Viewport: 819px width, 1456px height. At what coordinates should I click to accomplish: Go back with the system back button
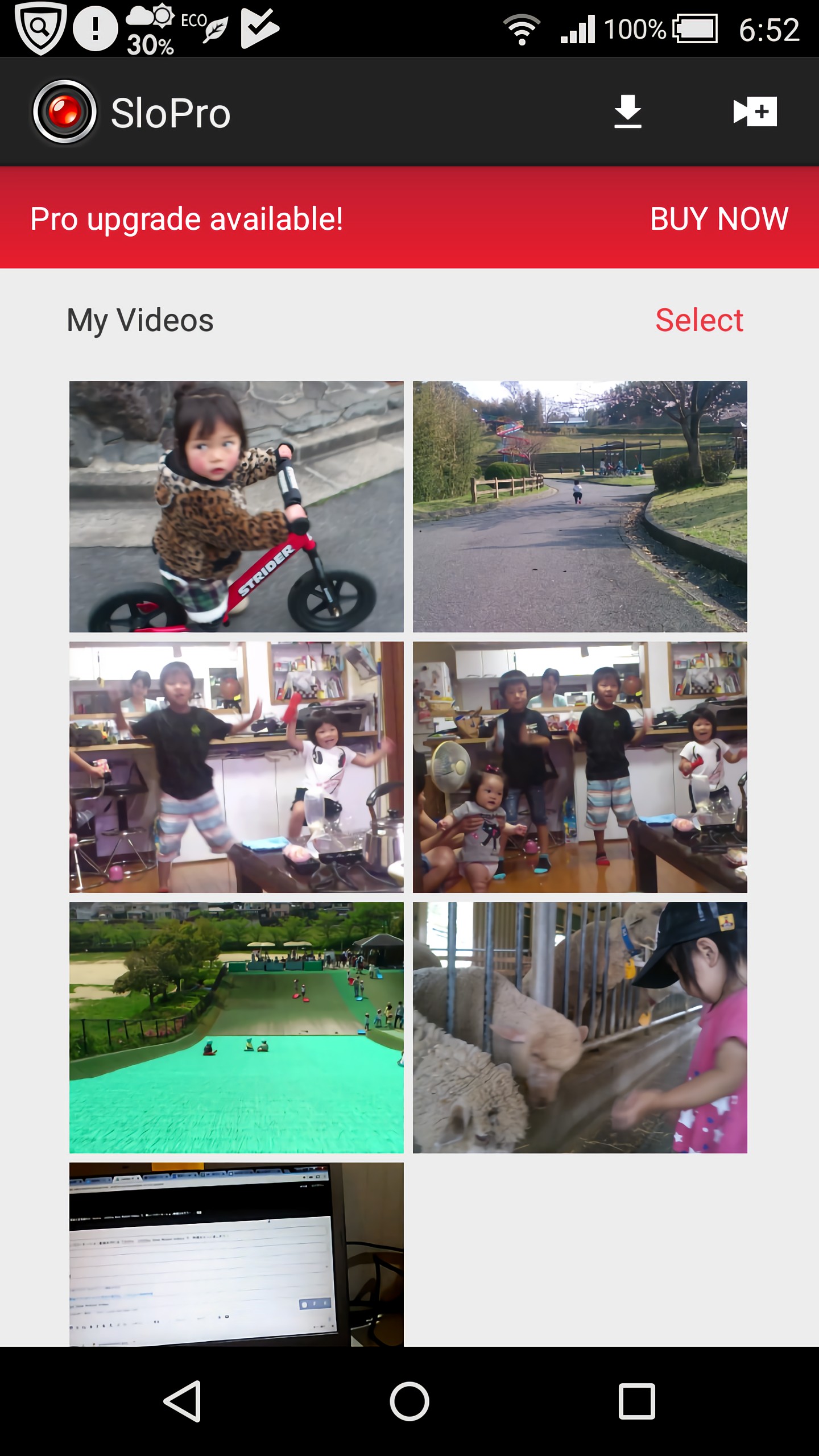[183, 1401]
